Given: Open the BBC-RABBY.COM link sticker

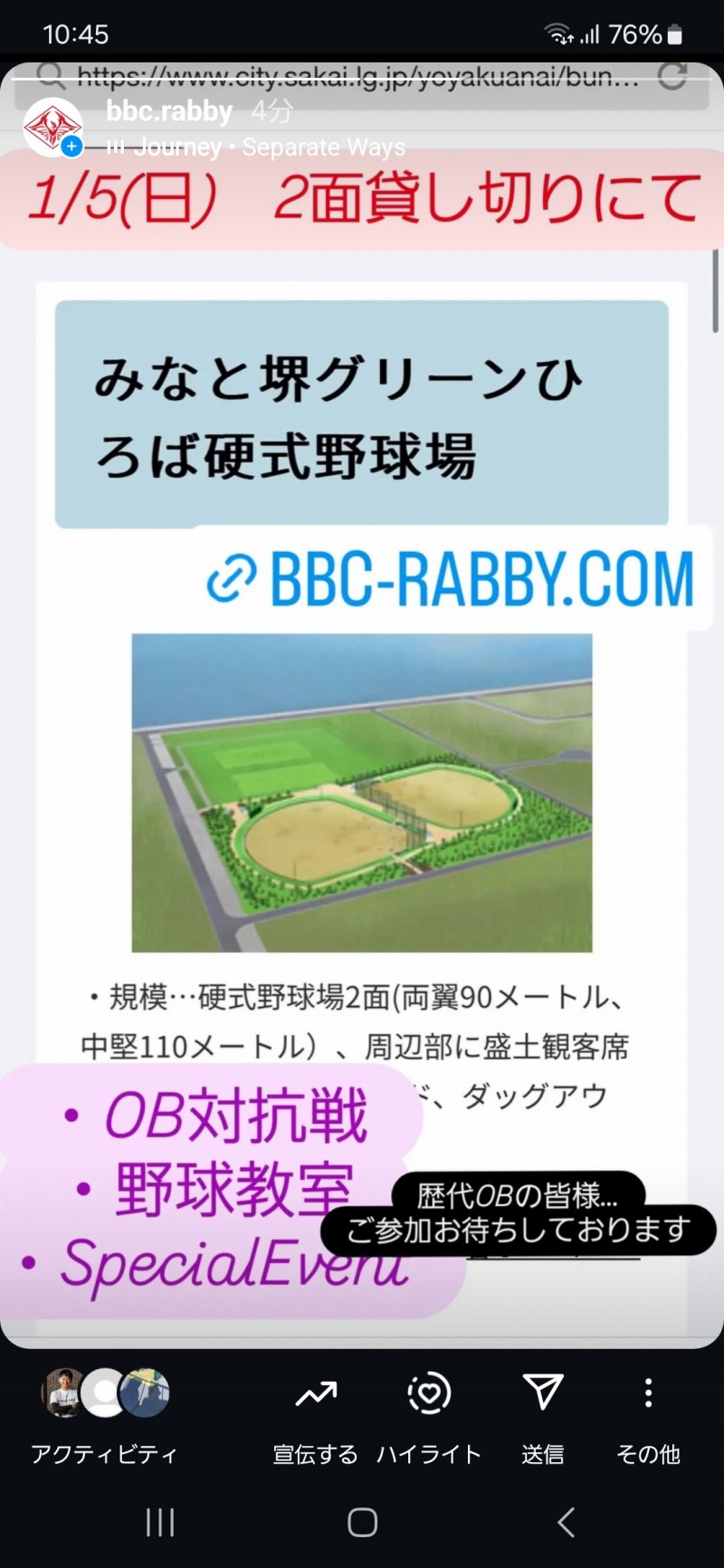Looking at the screenshot, I should [x=451, y=578].
